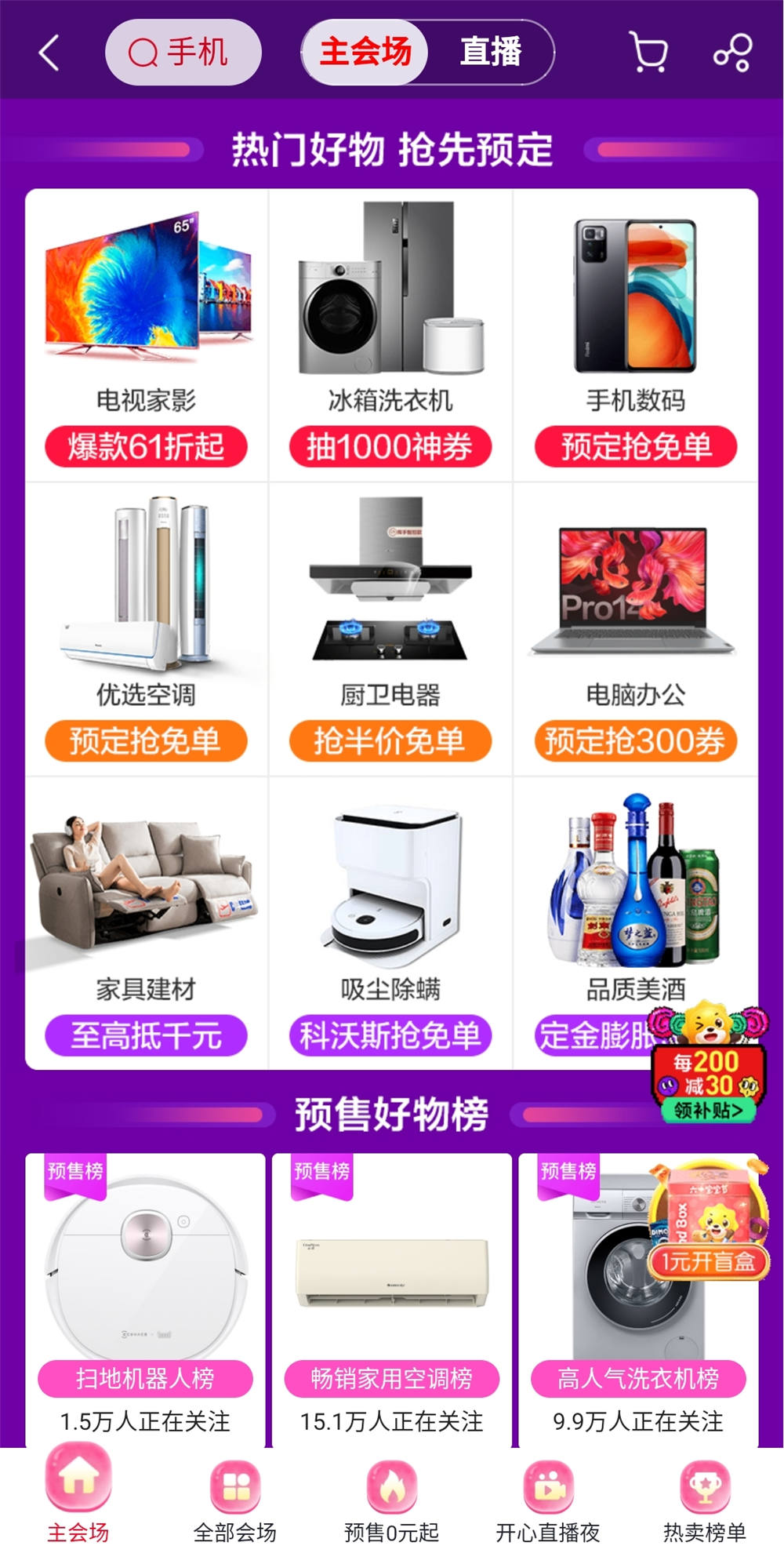Share this page via the share icon
This screenshot has width=784, height=1553.
point(732,53)
